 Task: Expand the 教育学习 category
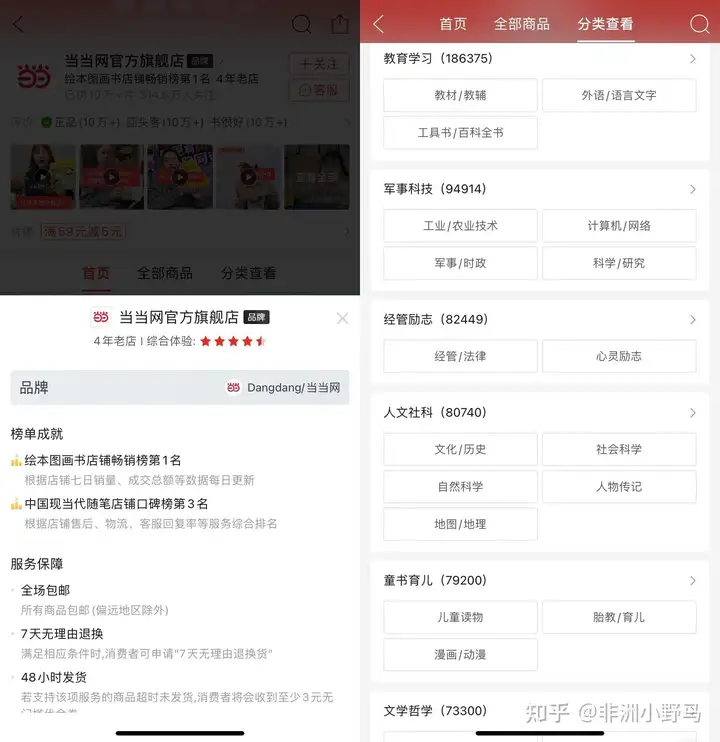692,59
